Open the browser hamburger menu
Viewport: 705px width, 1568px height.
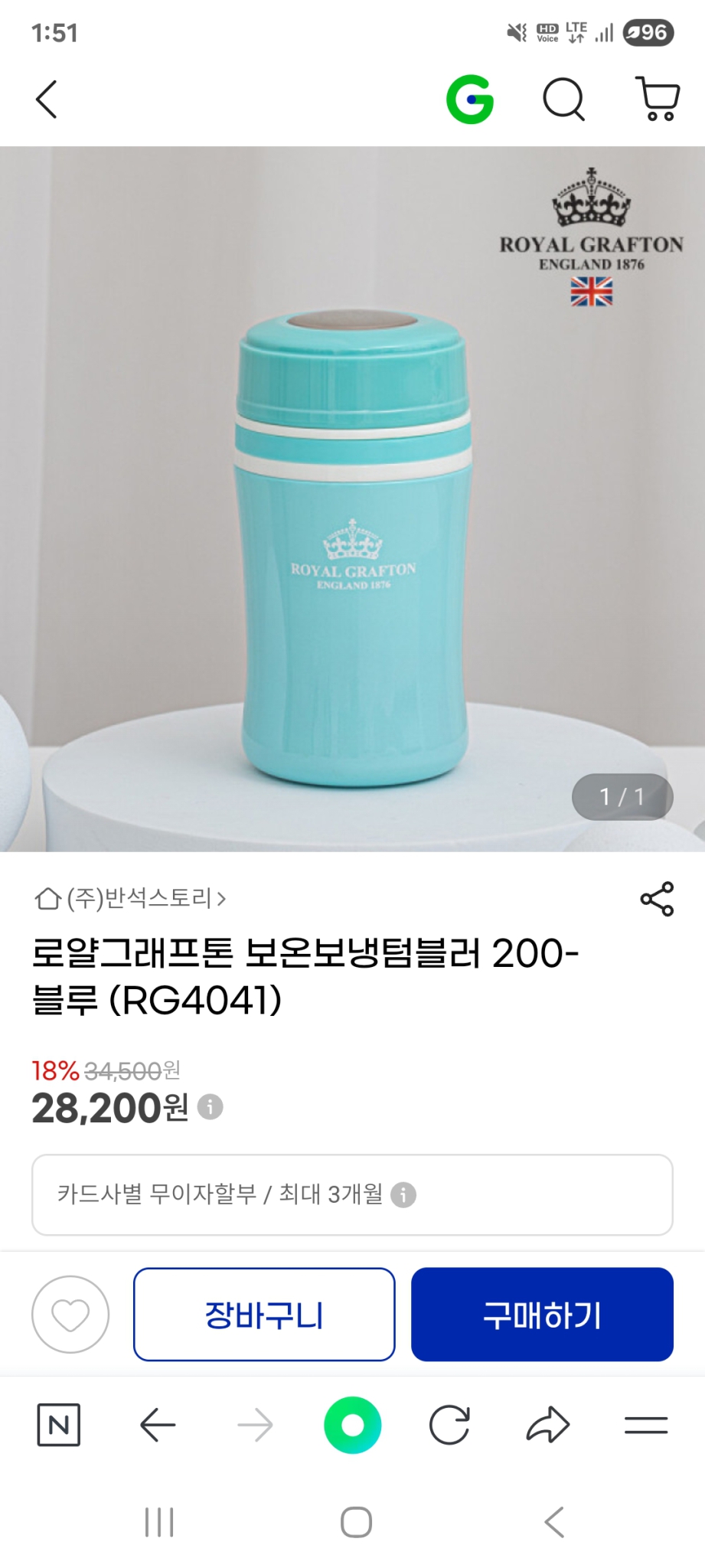645,1424
